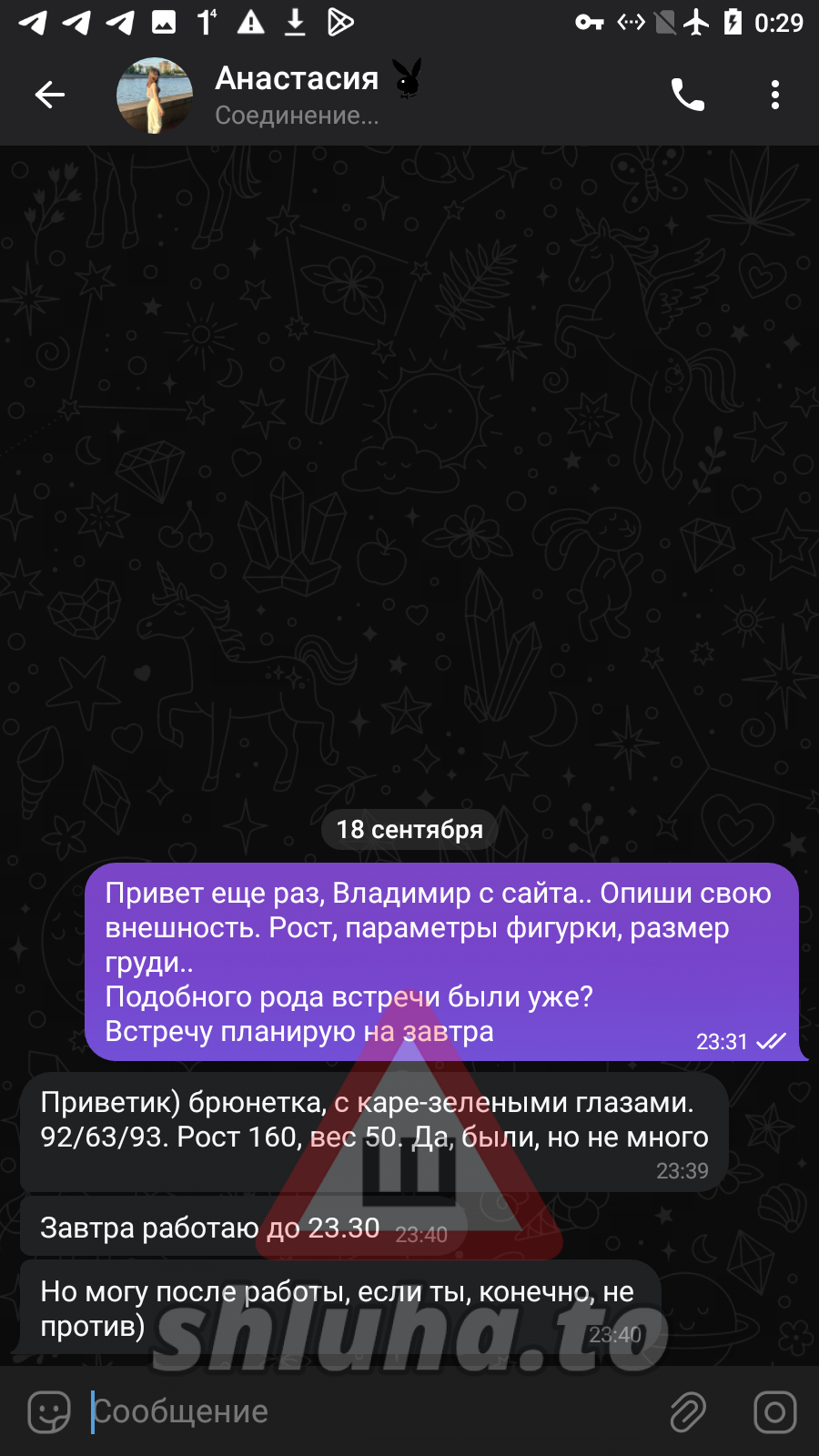Attach a file with the paperclip

[688, 1411]
